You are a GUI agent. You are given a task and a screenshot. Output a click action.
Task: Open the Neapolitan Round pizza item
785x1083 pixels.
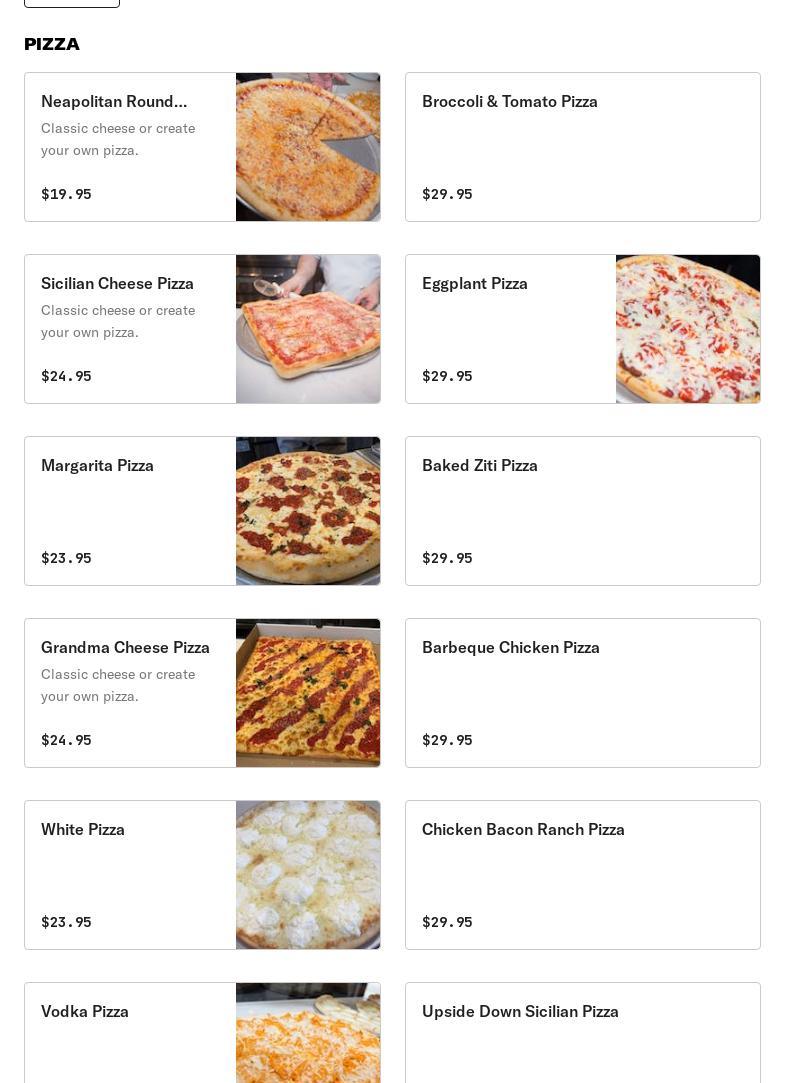coord(202,147)
